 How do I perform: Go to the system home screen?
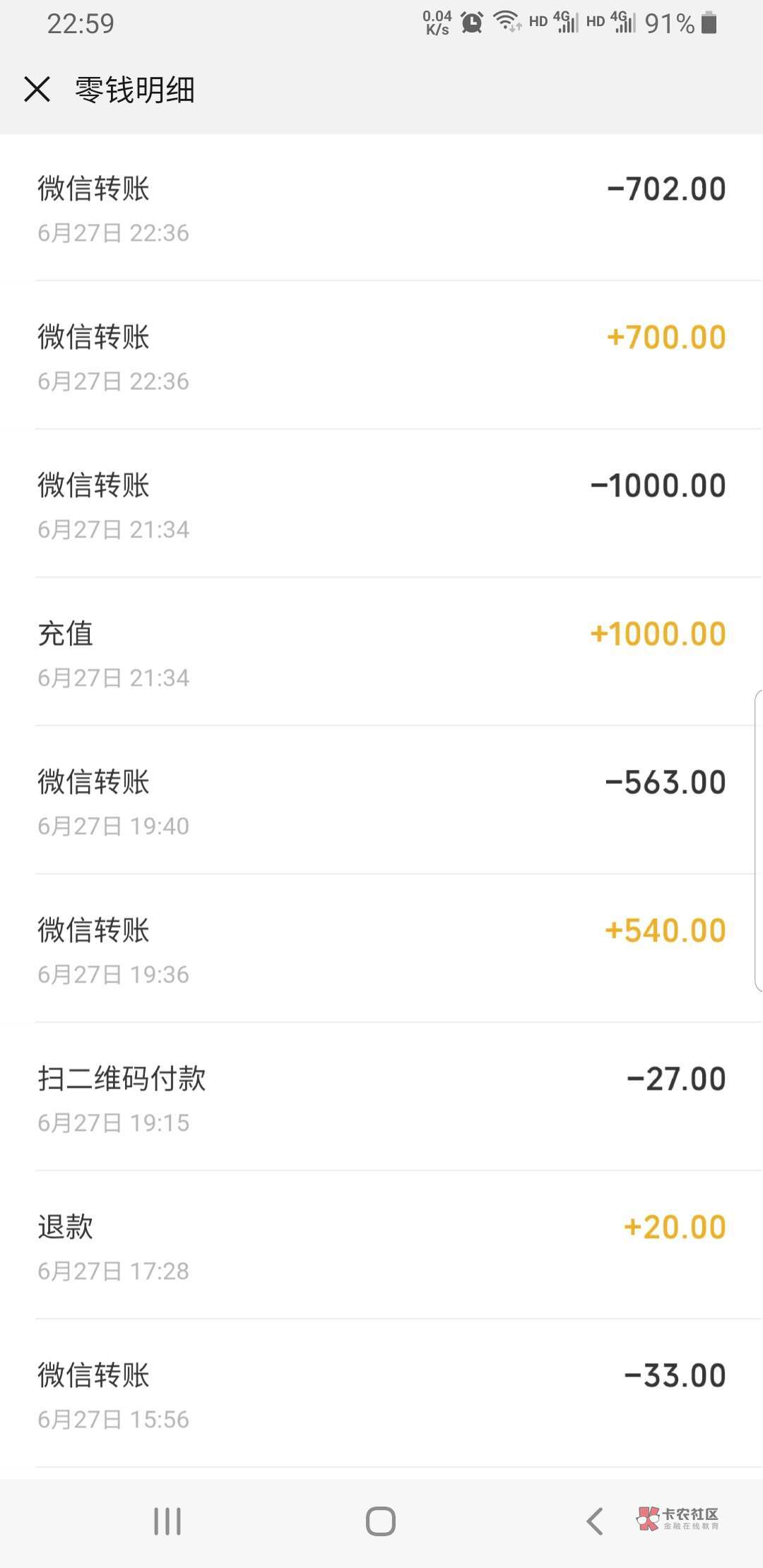[x=381, y=1521]
